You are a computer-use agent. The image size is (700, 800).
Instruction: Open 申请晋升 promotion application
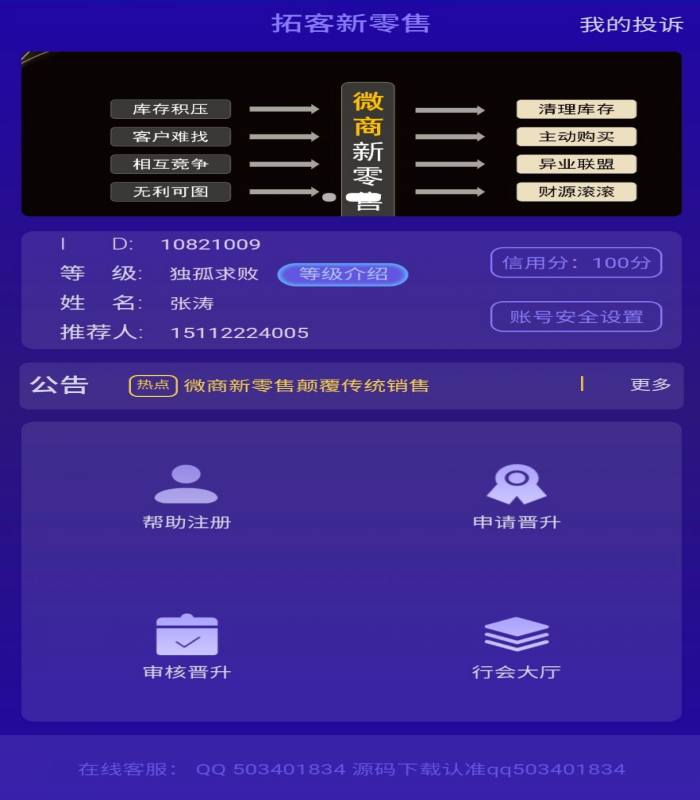click(x=516, y=497)
